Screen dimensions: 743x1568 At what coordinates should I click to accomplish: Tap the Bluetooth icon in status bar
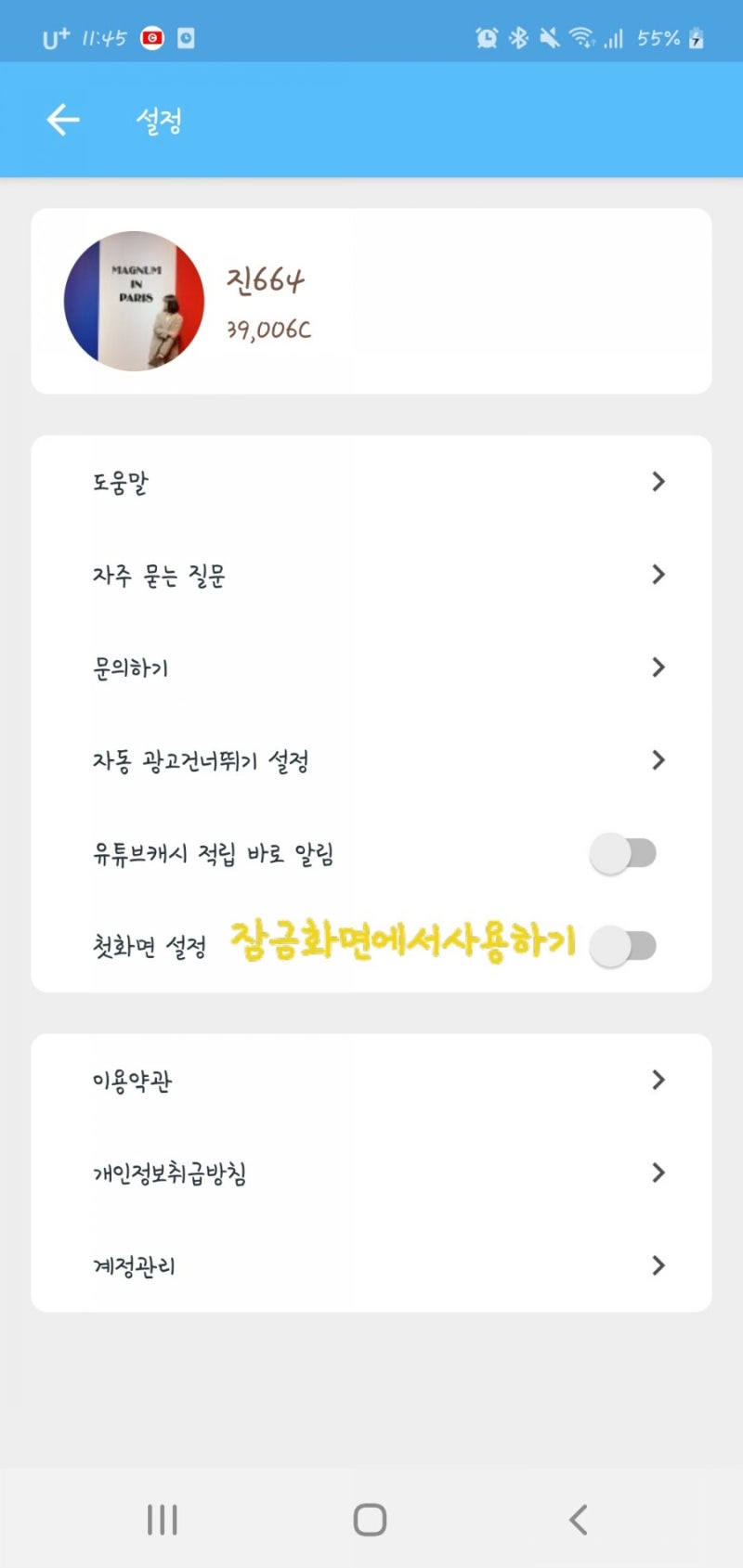point(517,39)
